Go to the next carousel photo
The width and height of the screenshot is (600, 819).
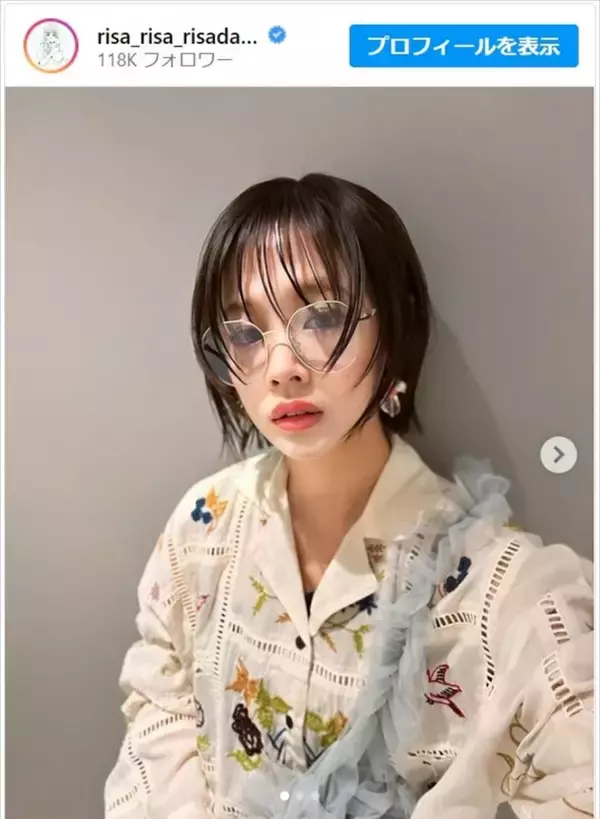[558, 455]
